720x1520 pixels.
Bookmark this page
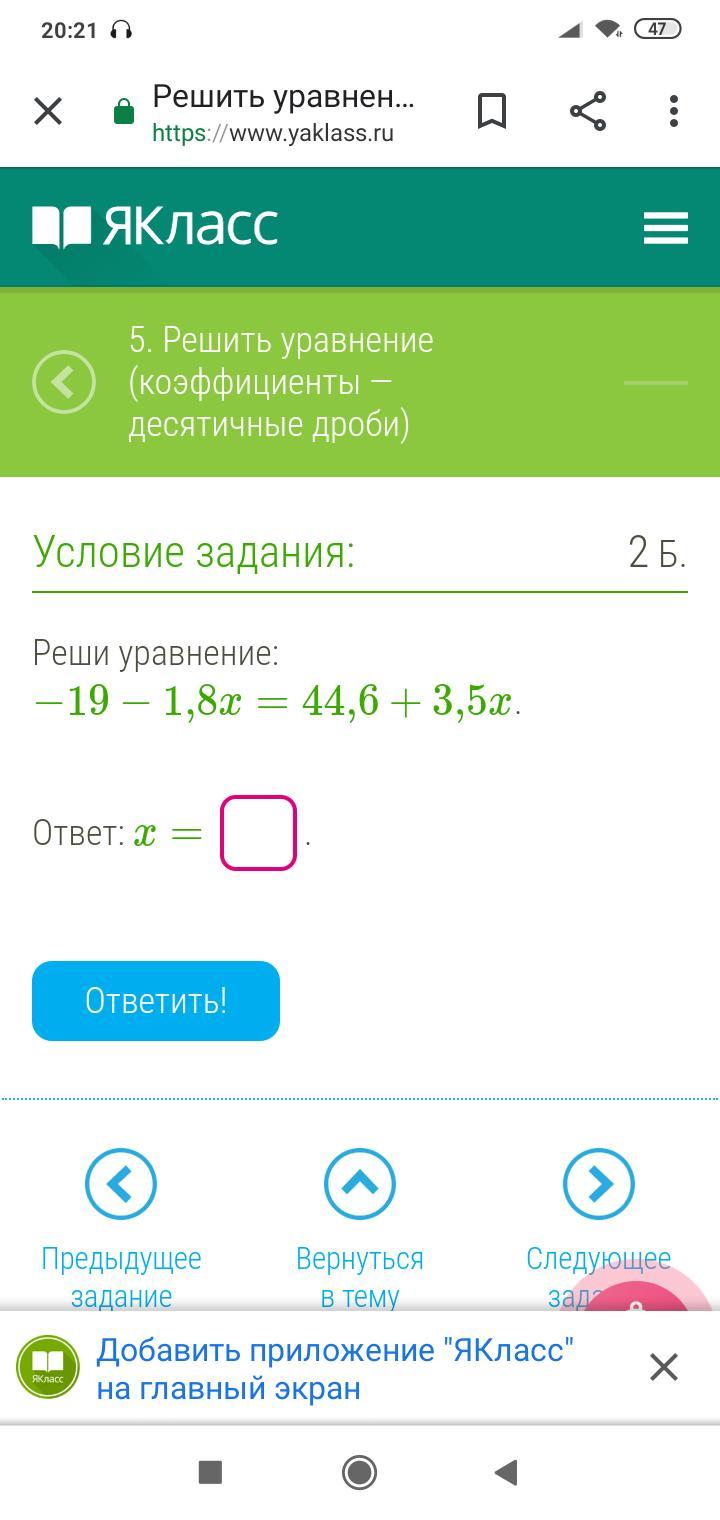(x=492, y=111)
